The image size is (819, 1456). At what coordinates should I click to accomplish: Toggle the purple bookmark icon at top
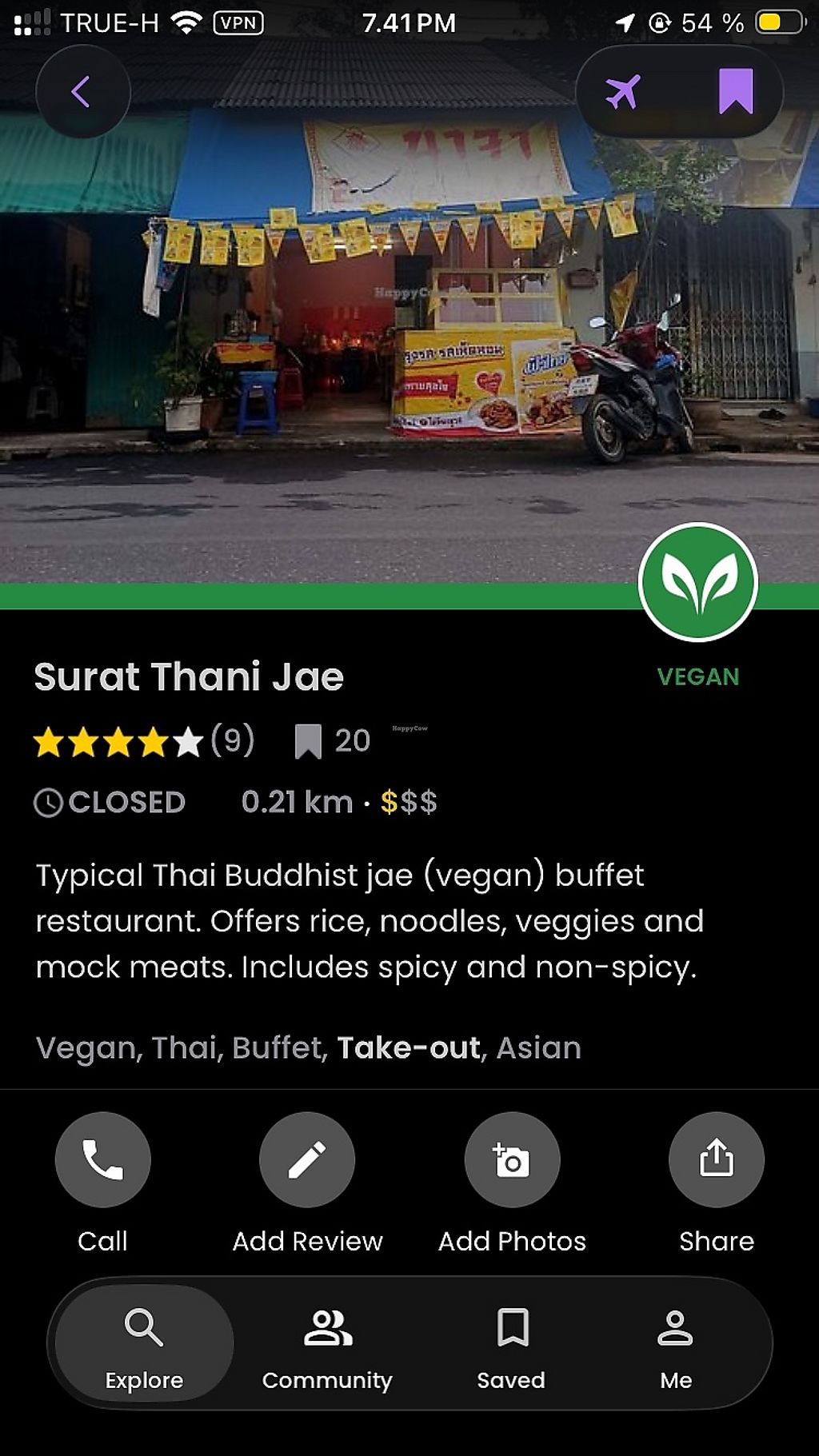coord(736,91)
